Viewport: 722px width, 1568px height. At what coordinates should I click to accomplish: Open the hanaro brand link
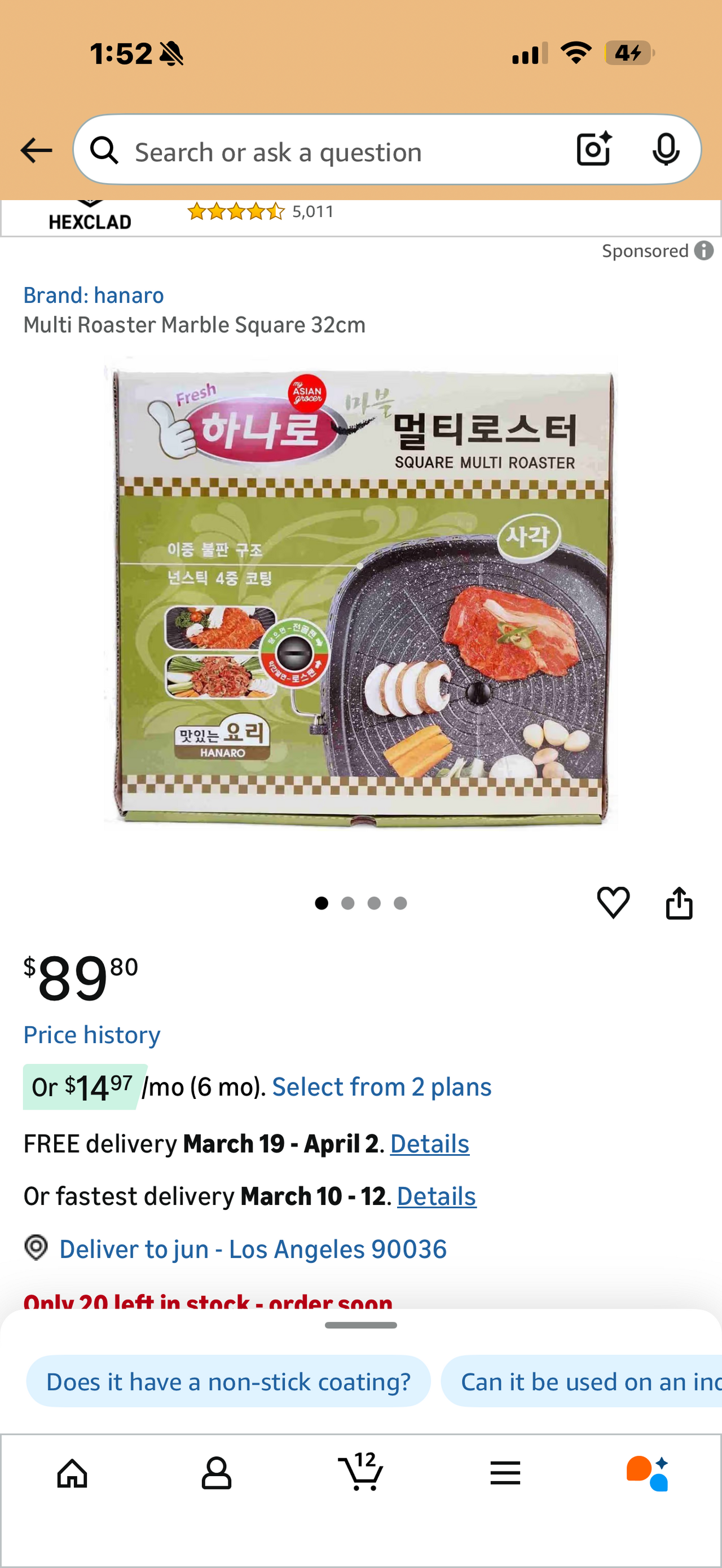pyautogui.click(x=93, y=295)
